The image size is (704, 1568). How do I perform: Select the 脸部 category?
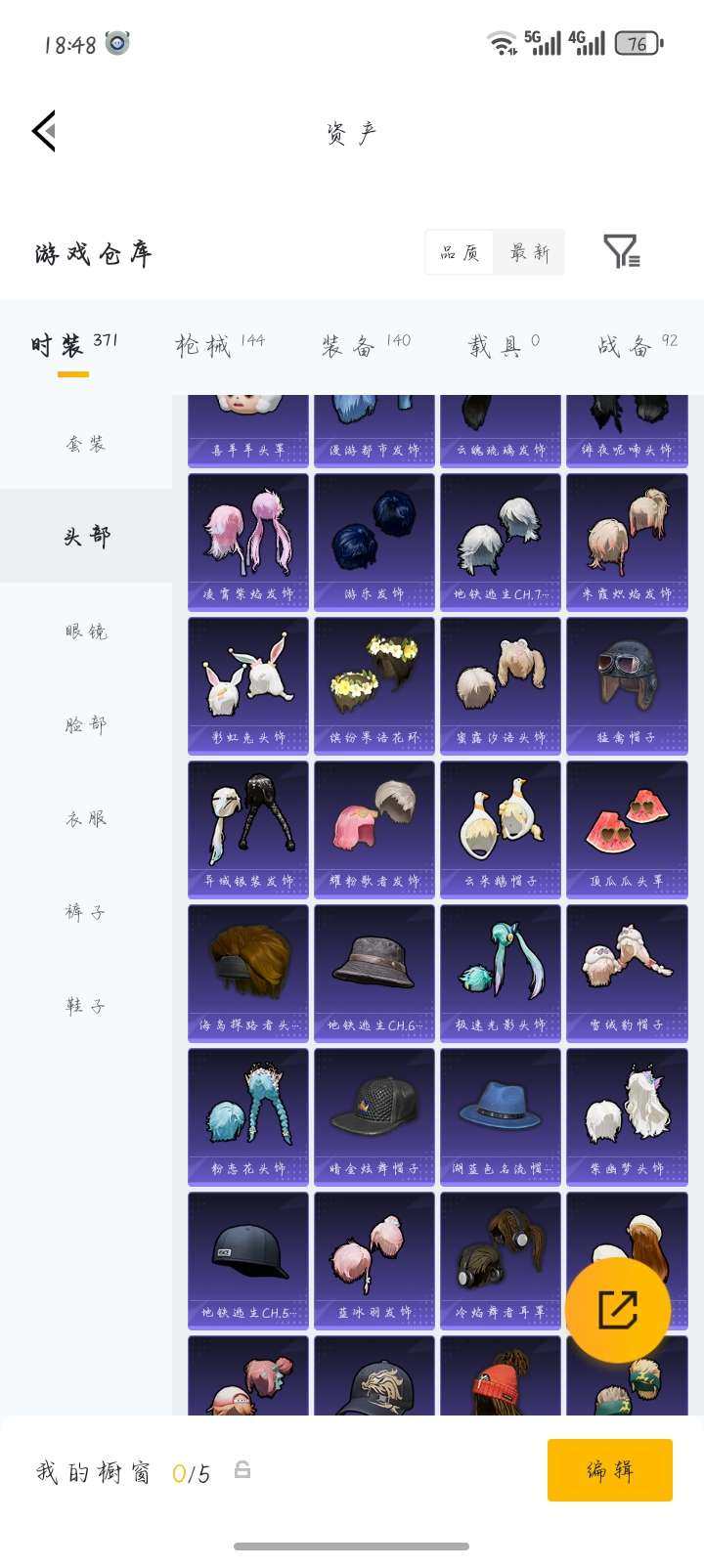tap(86, 724)
